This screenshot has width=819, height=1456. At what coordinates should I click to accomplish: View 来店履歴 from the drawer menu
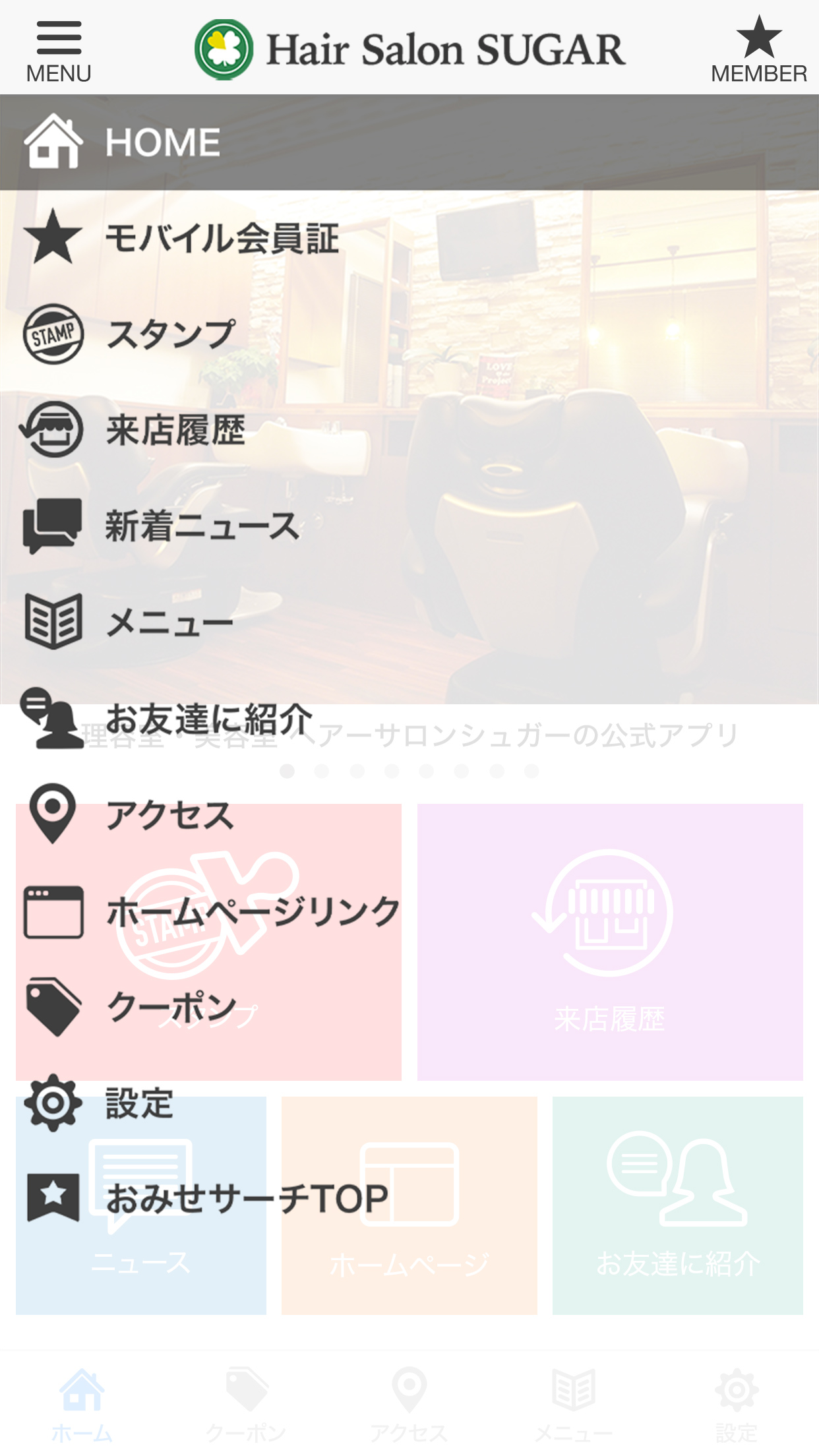409,430
